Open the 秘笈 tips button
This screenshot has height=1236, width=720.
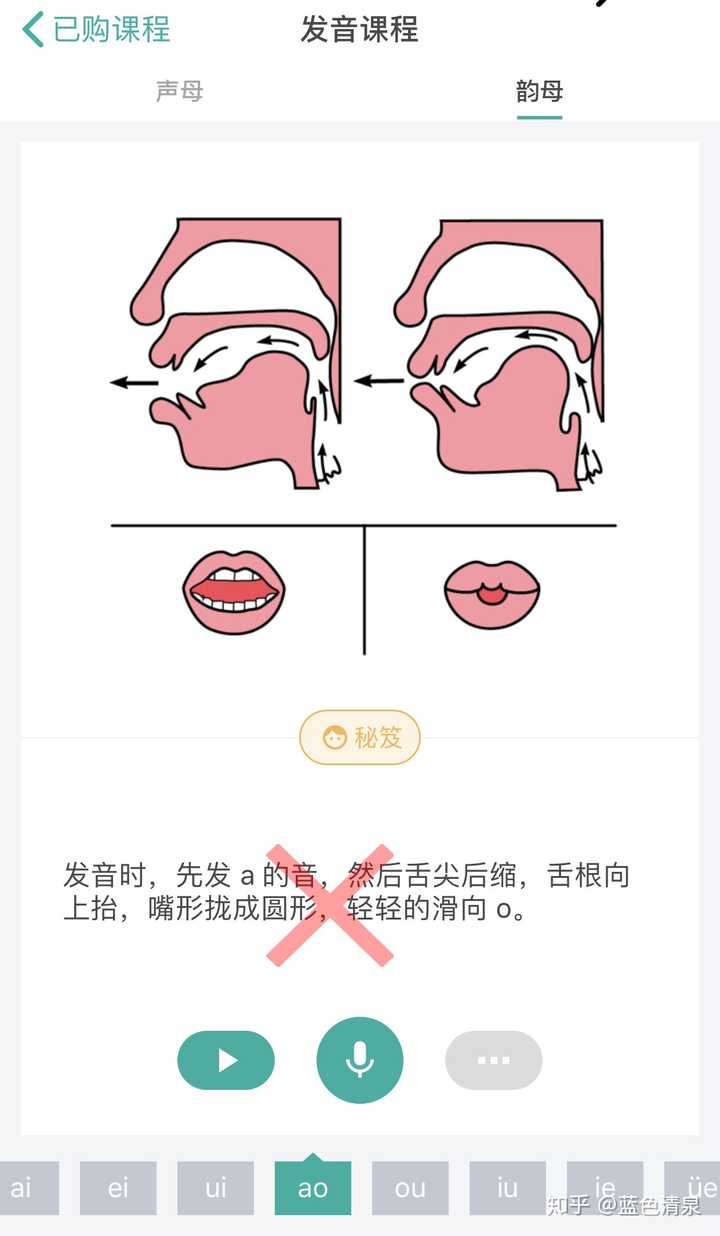(360, 738)
